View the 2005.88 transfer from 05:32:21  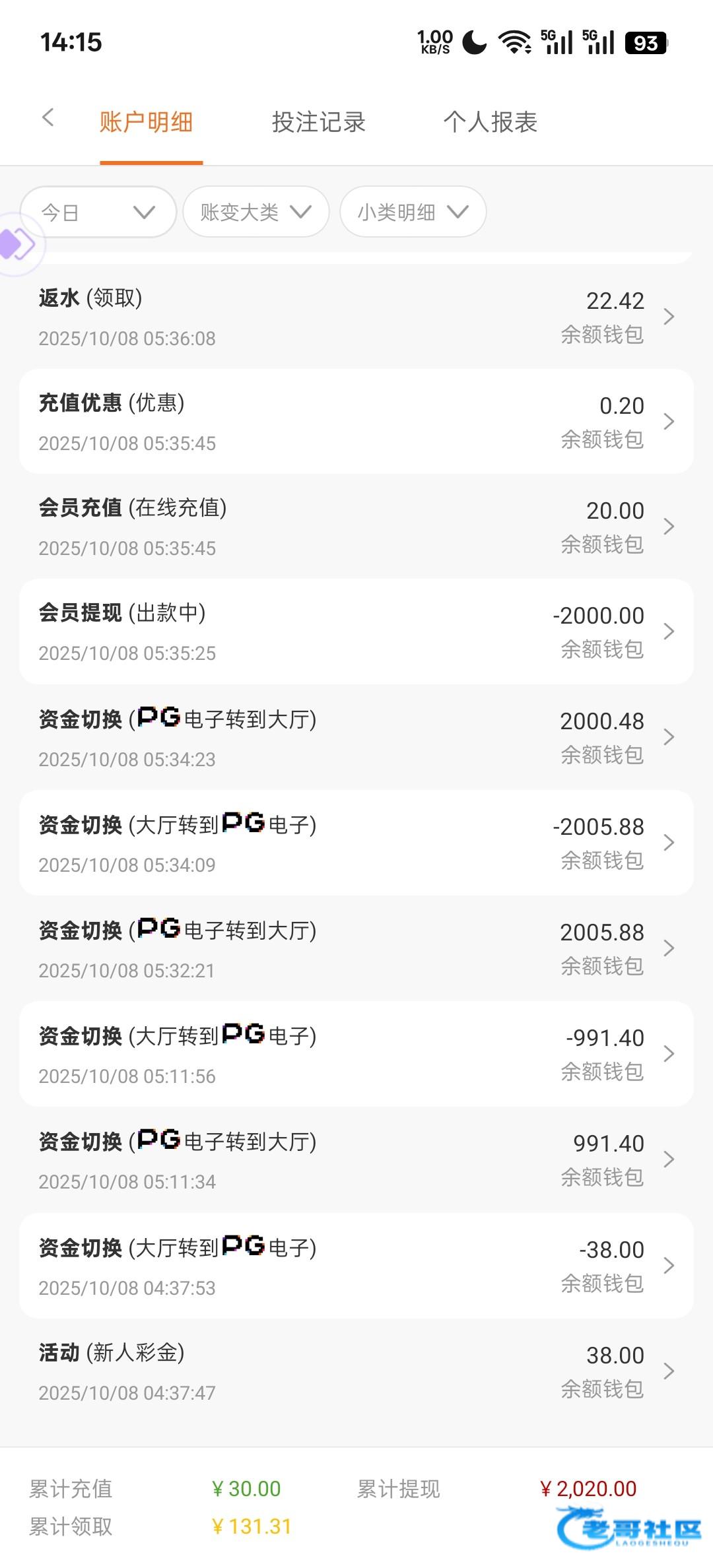click(356, 948)
